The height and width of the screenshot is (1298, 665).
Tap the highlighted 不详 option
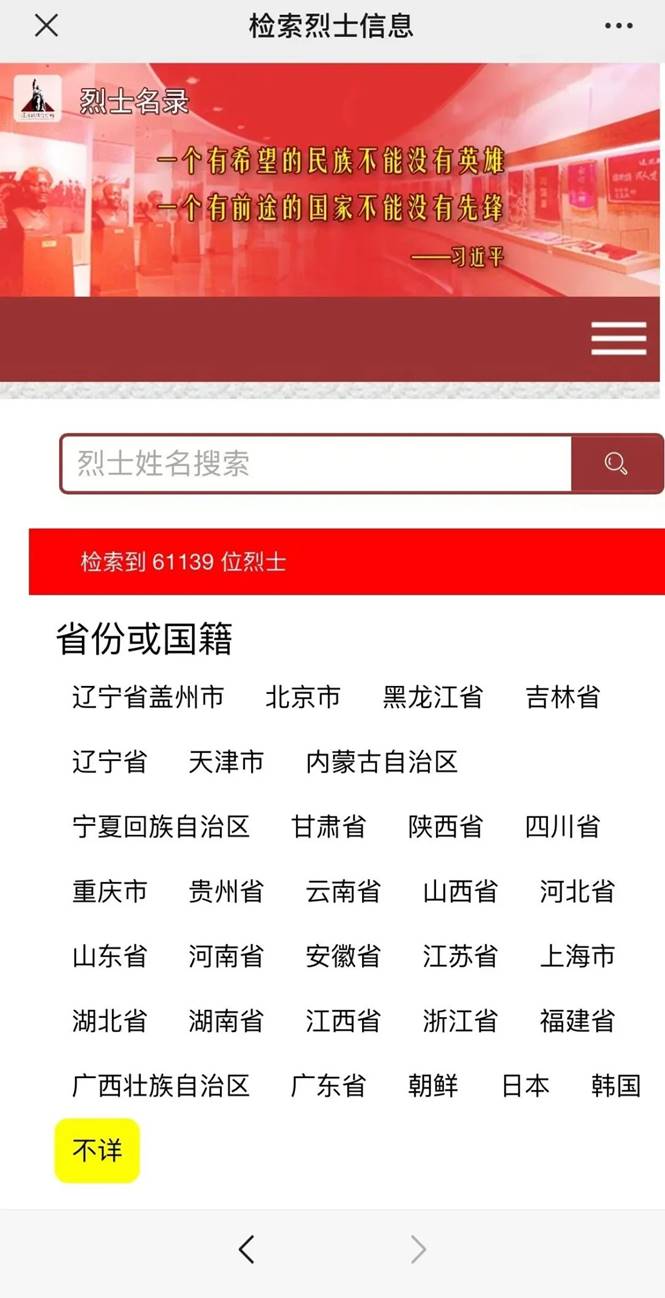click(x=97, y=1151)
